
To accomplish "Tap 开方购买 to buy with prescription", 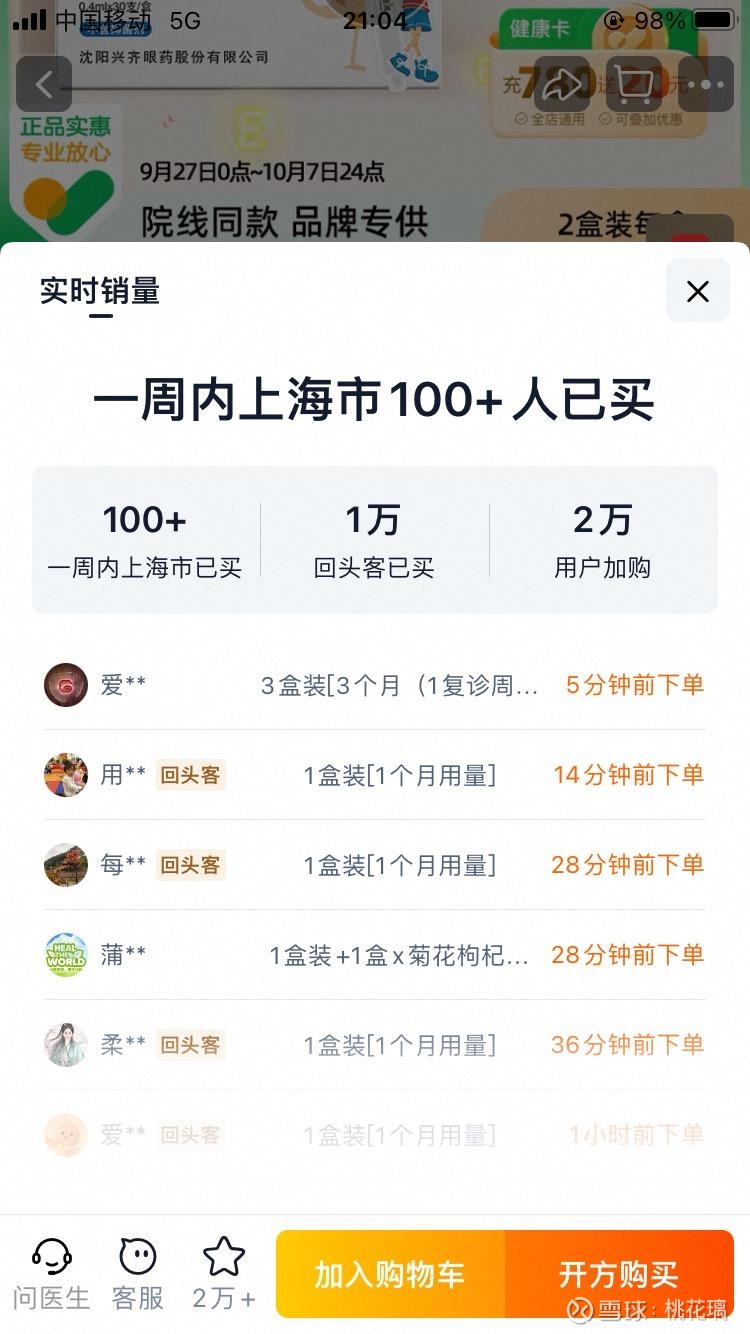I will (x=619, y=1274).
